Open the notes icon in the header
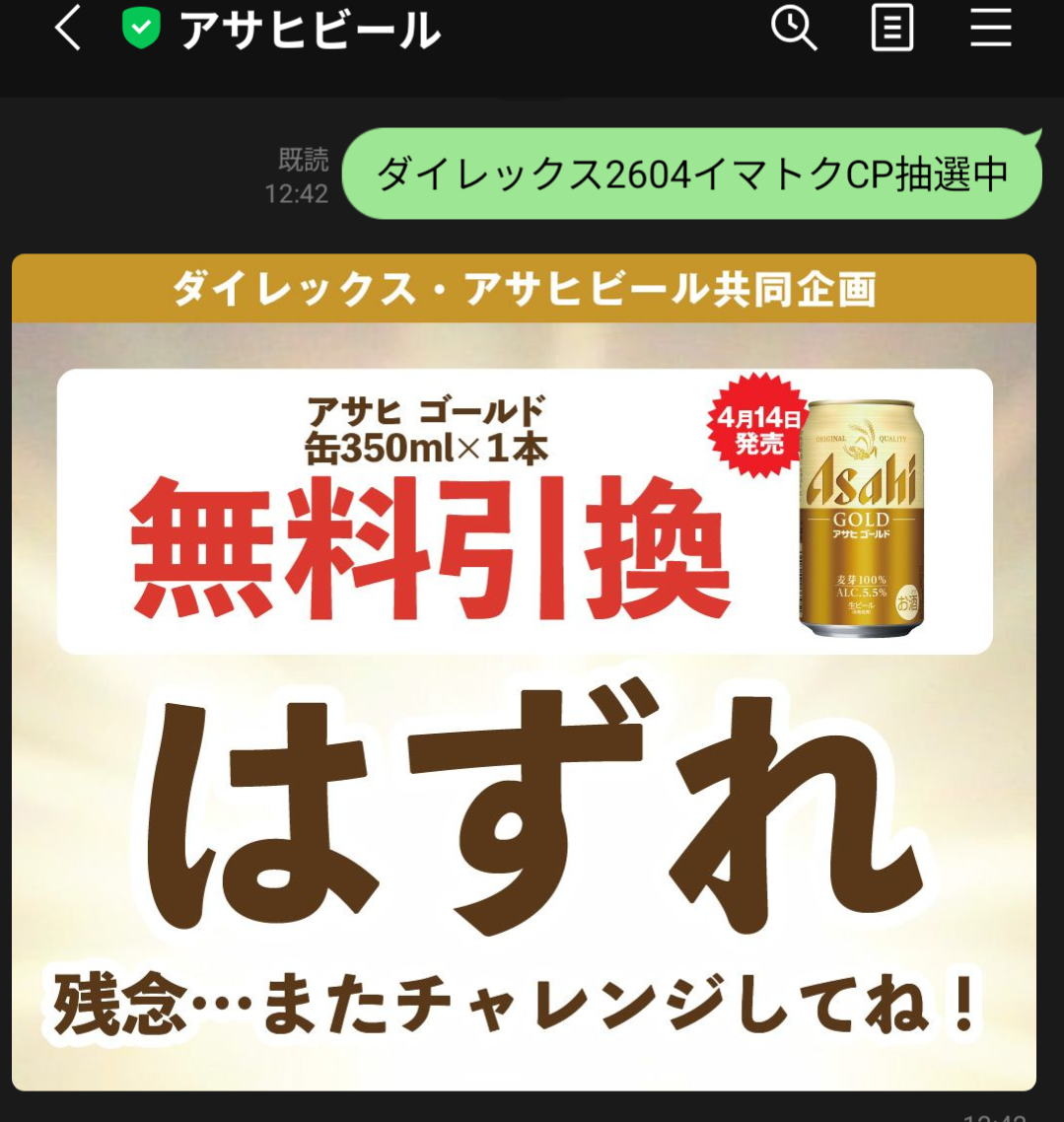This screenshot has height=1122, width=1064. click(891, 30)
